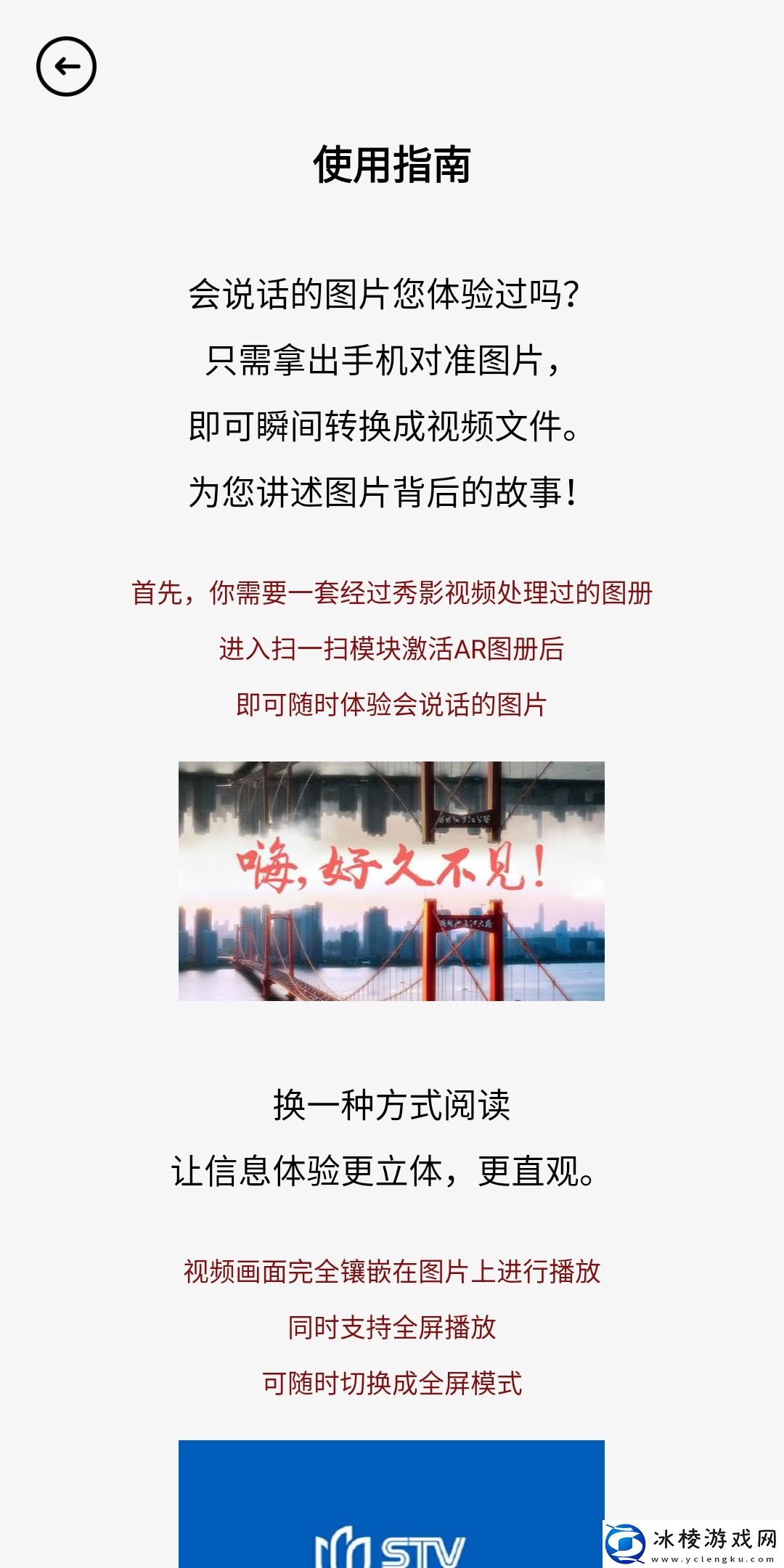Open the bridge demo thumbnail image
The width and height of the screenshot is (784, 1568).
(392, 886)
